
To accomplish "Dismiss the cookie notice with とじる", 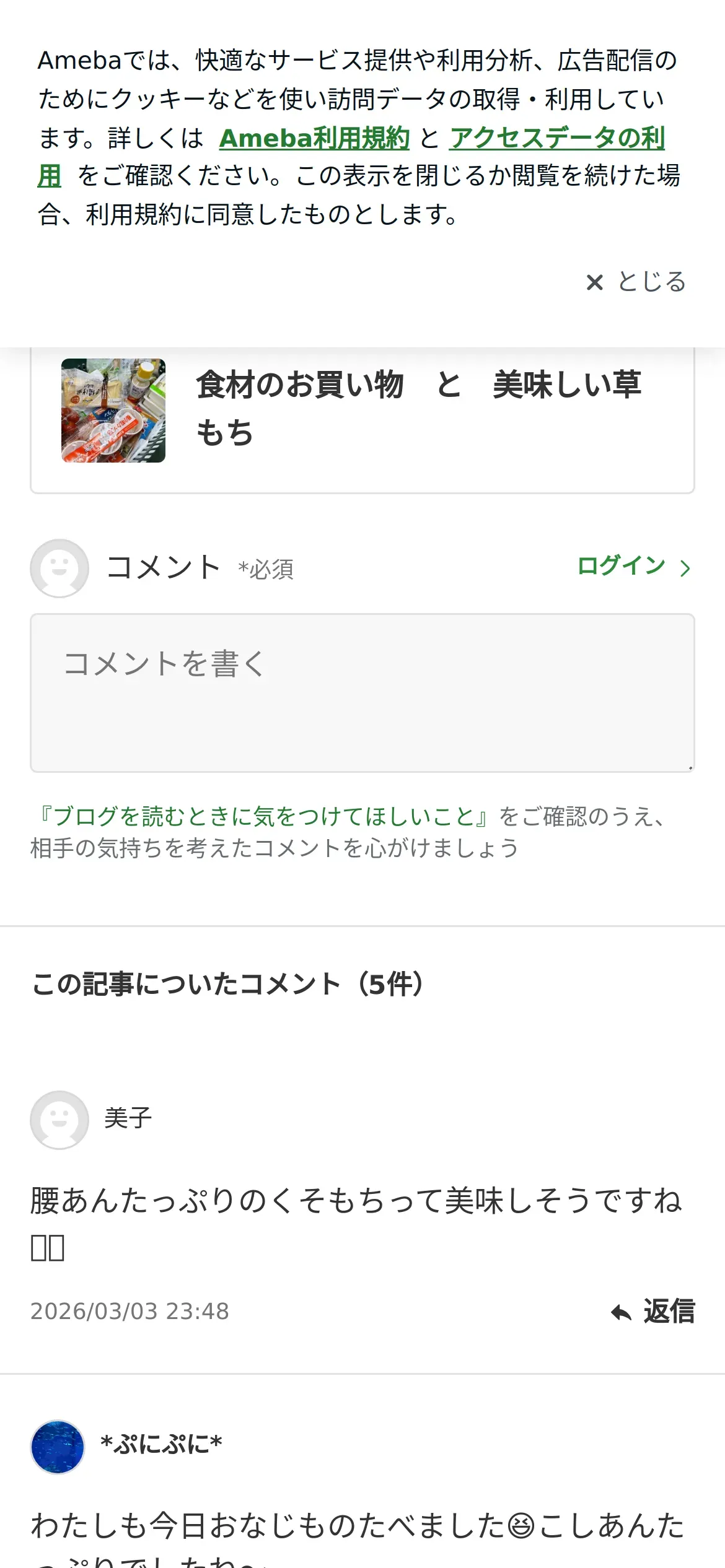I will click(x=636, y=282).
